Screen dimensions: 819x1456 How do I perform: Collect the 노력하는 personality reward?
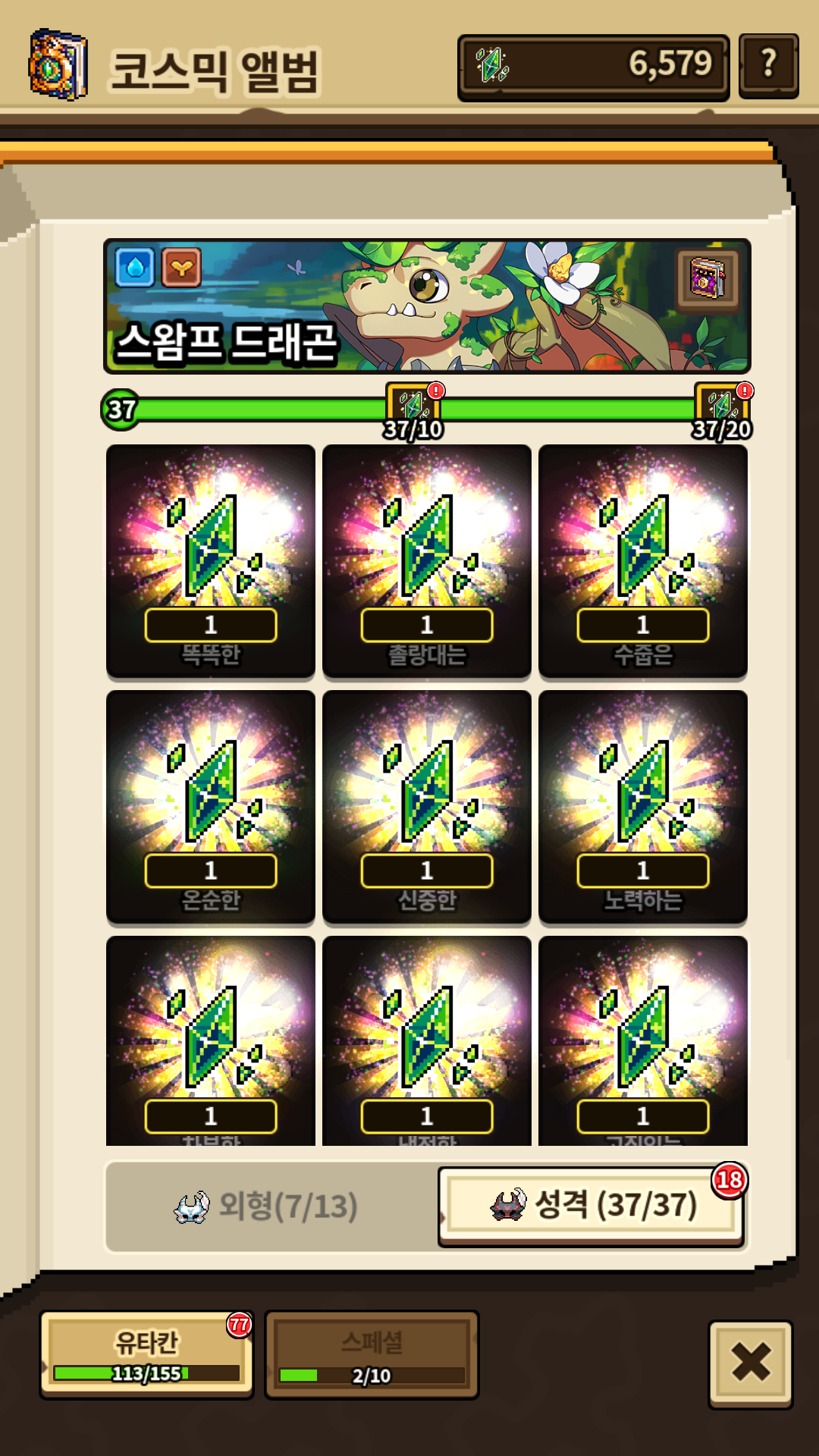coord(643,806)
